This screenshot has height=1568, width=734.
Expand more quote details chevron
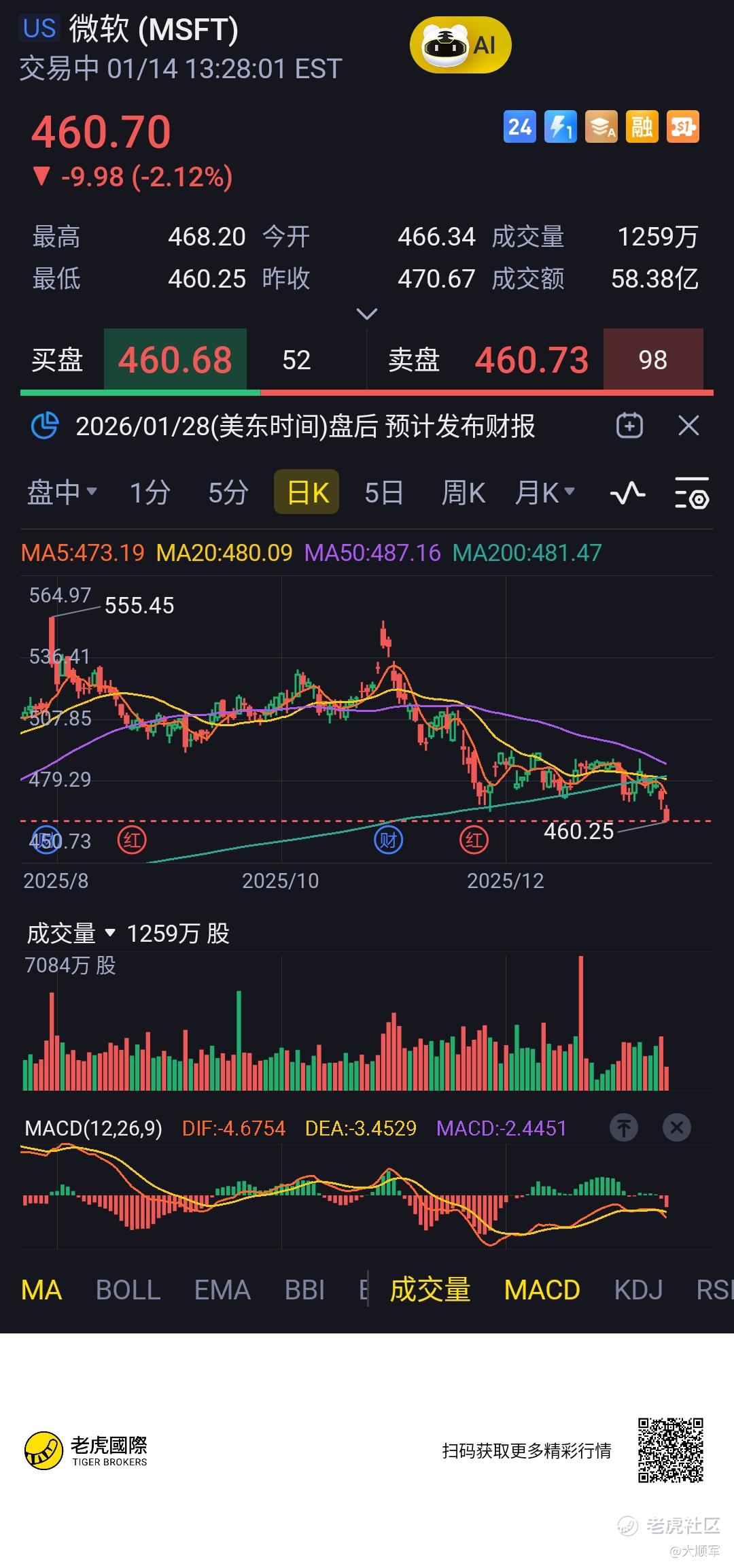pos(366,313)
